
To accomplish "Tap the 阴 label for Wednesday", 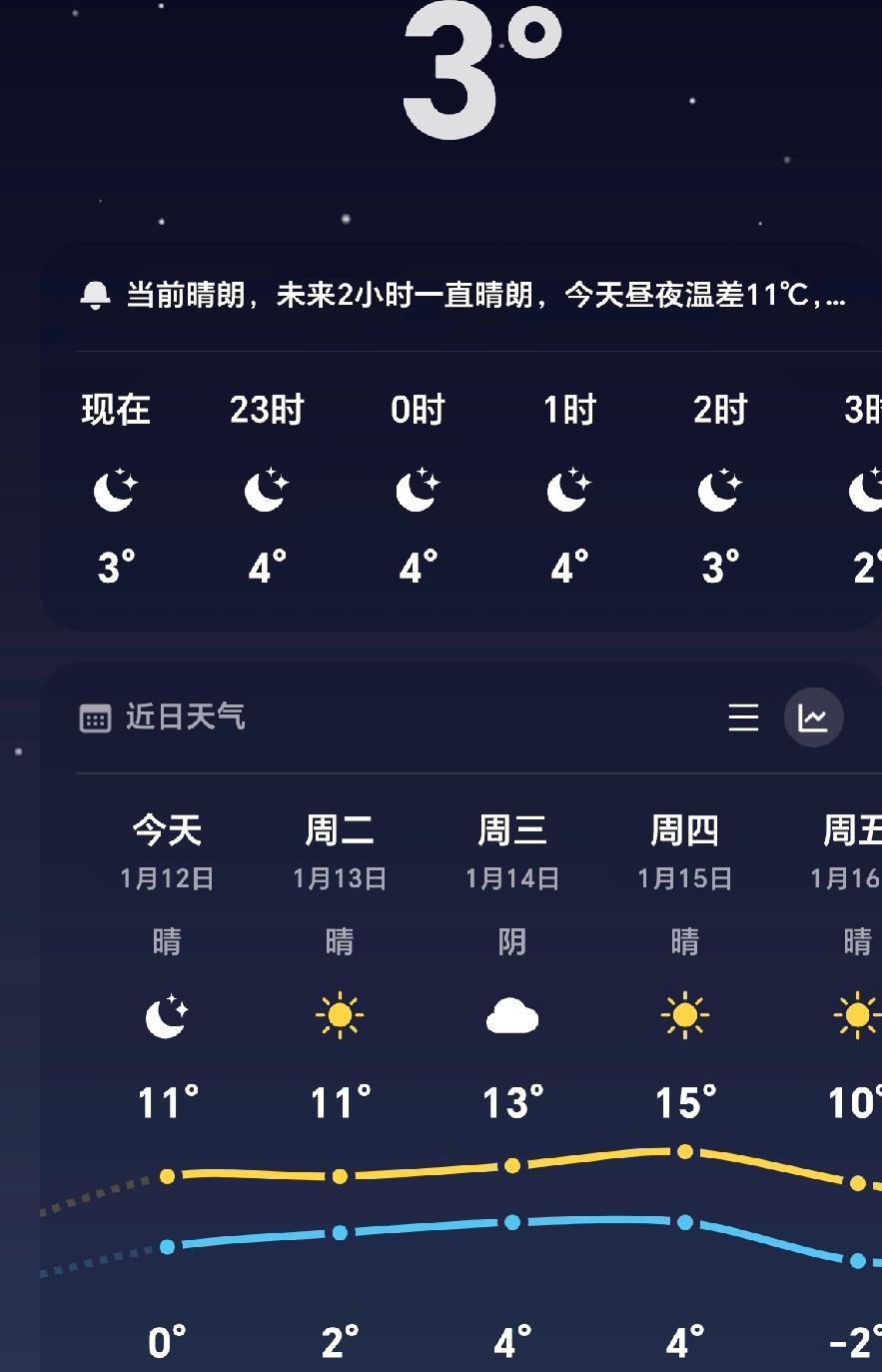I will tap(511, 940).
